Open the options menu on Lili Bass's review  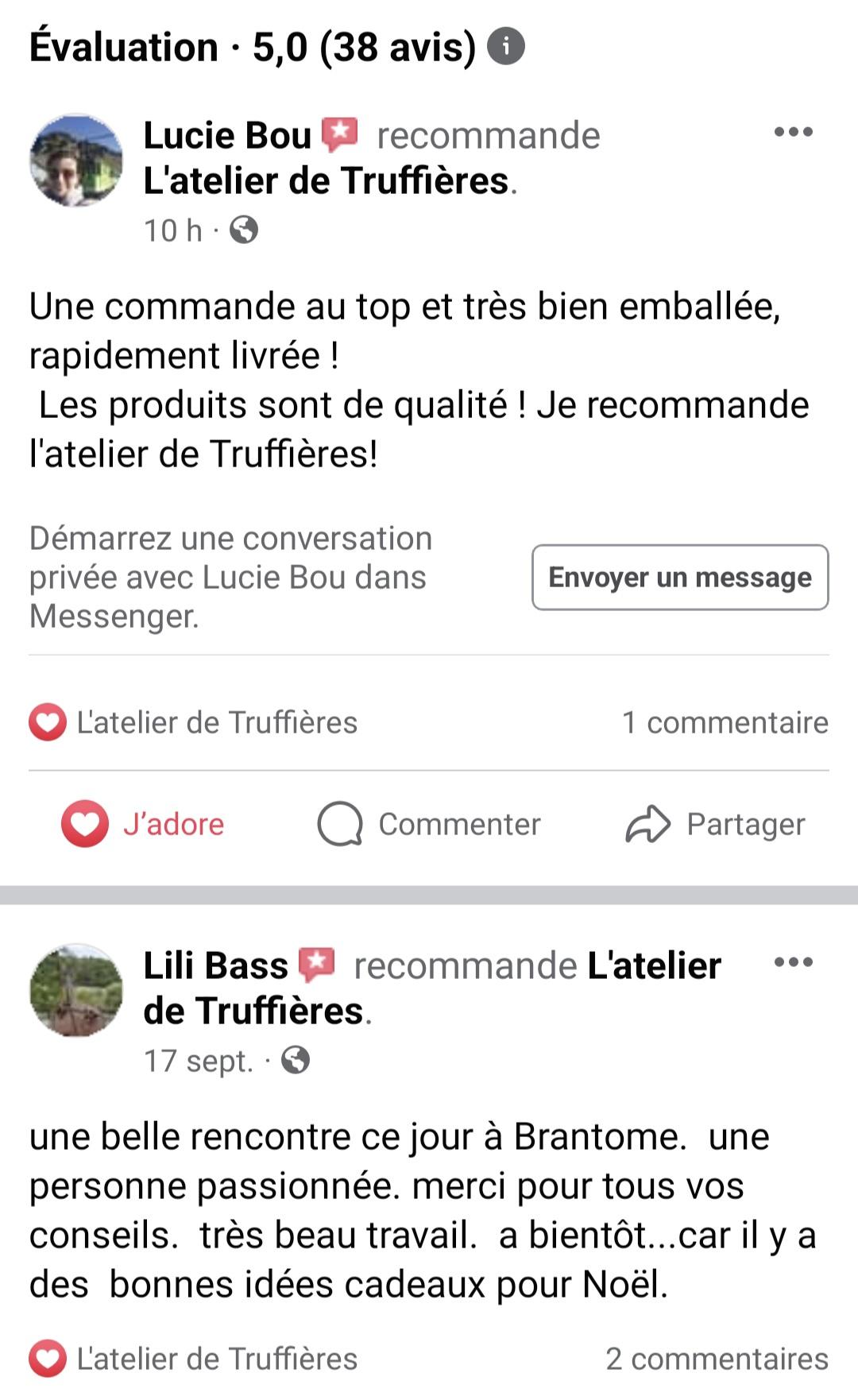point(794,962)
